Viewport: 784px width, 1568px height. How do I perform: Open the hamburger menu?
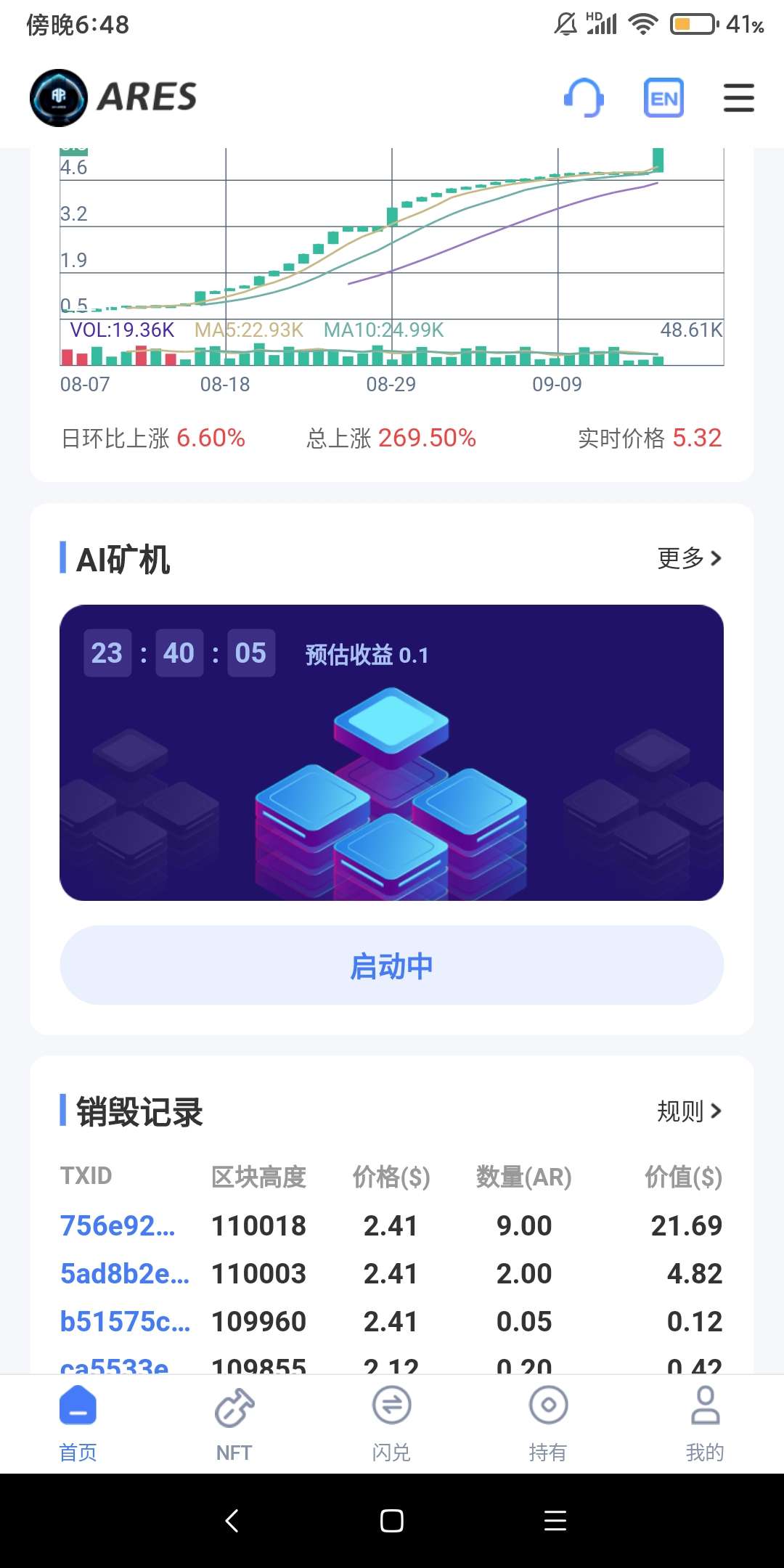pos(738,98)
